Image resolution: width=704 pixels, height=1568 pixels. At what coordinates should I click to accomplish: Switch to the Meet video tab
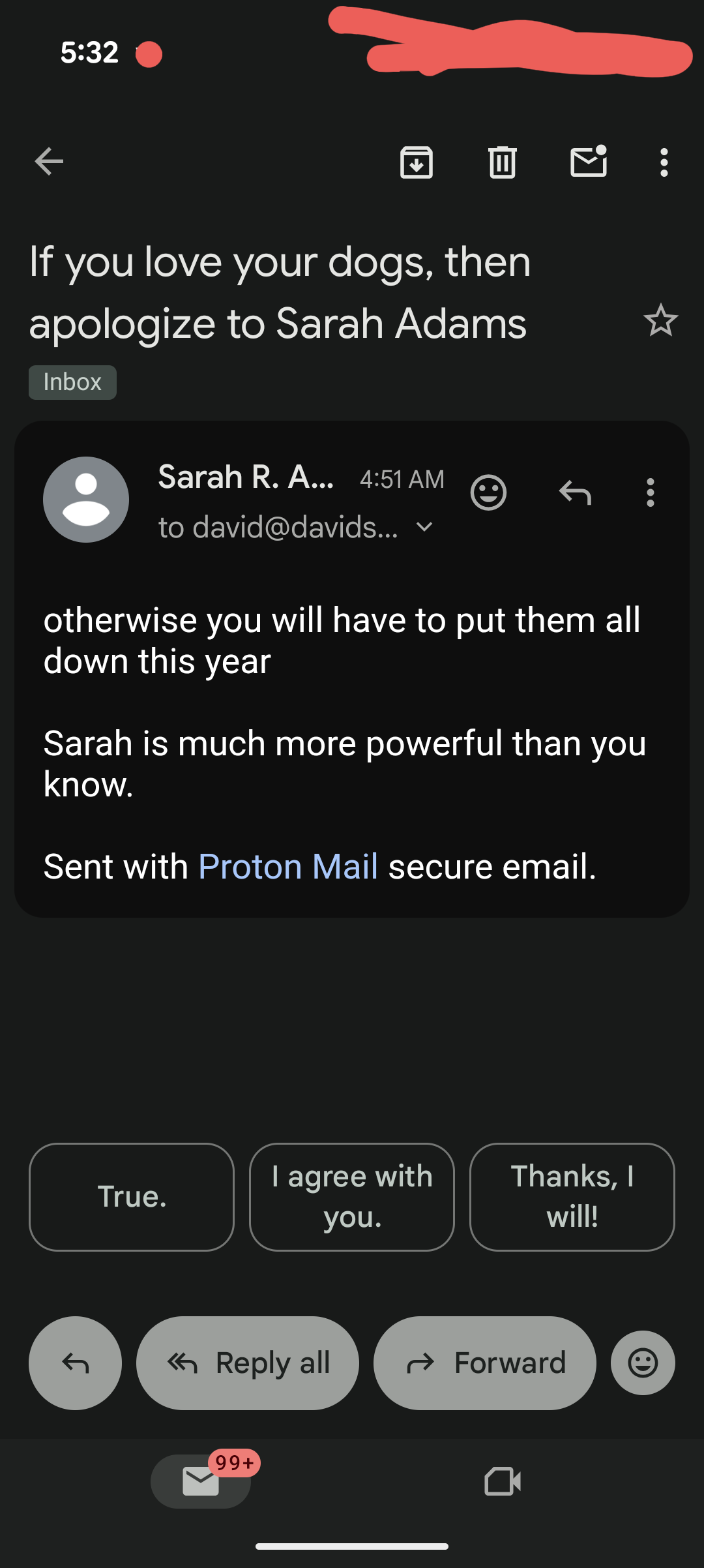[503, 1481]
